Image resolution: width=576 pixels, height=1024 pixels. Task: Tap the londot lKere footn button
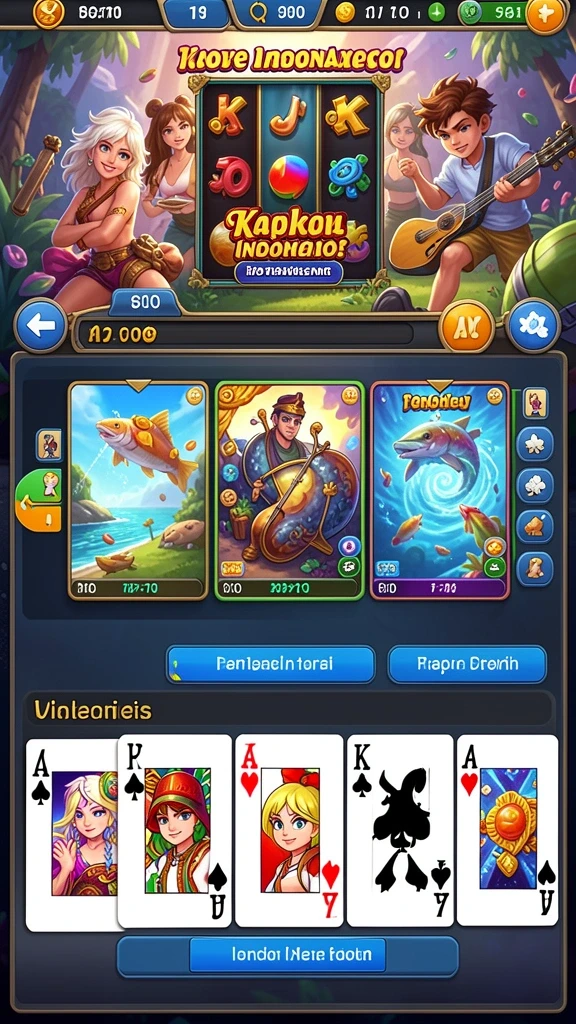(287, 955)
